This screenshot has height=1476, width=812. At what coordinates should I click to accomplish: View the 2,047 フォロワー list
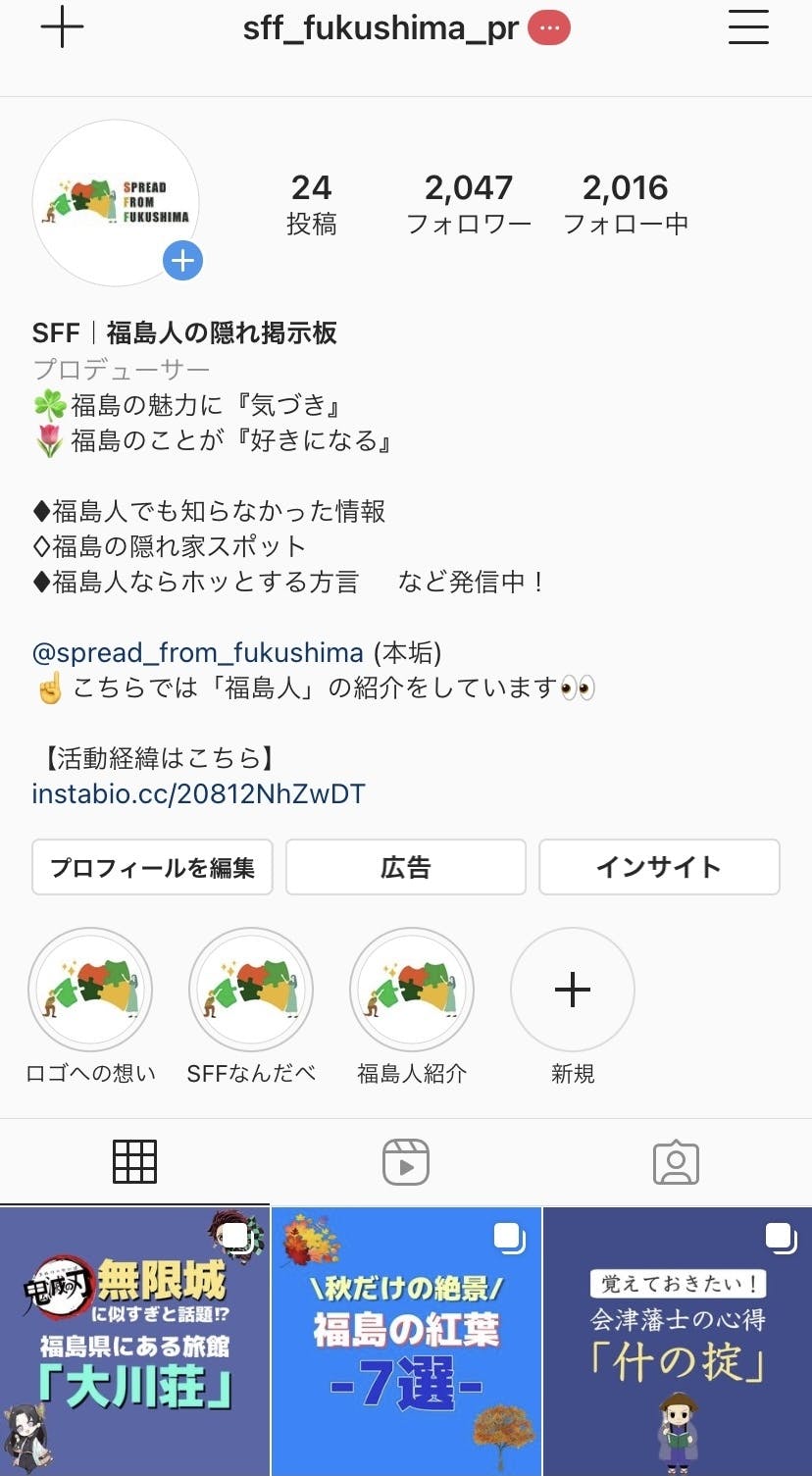point(469,204)
